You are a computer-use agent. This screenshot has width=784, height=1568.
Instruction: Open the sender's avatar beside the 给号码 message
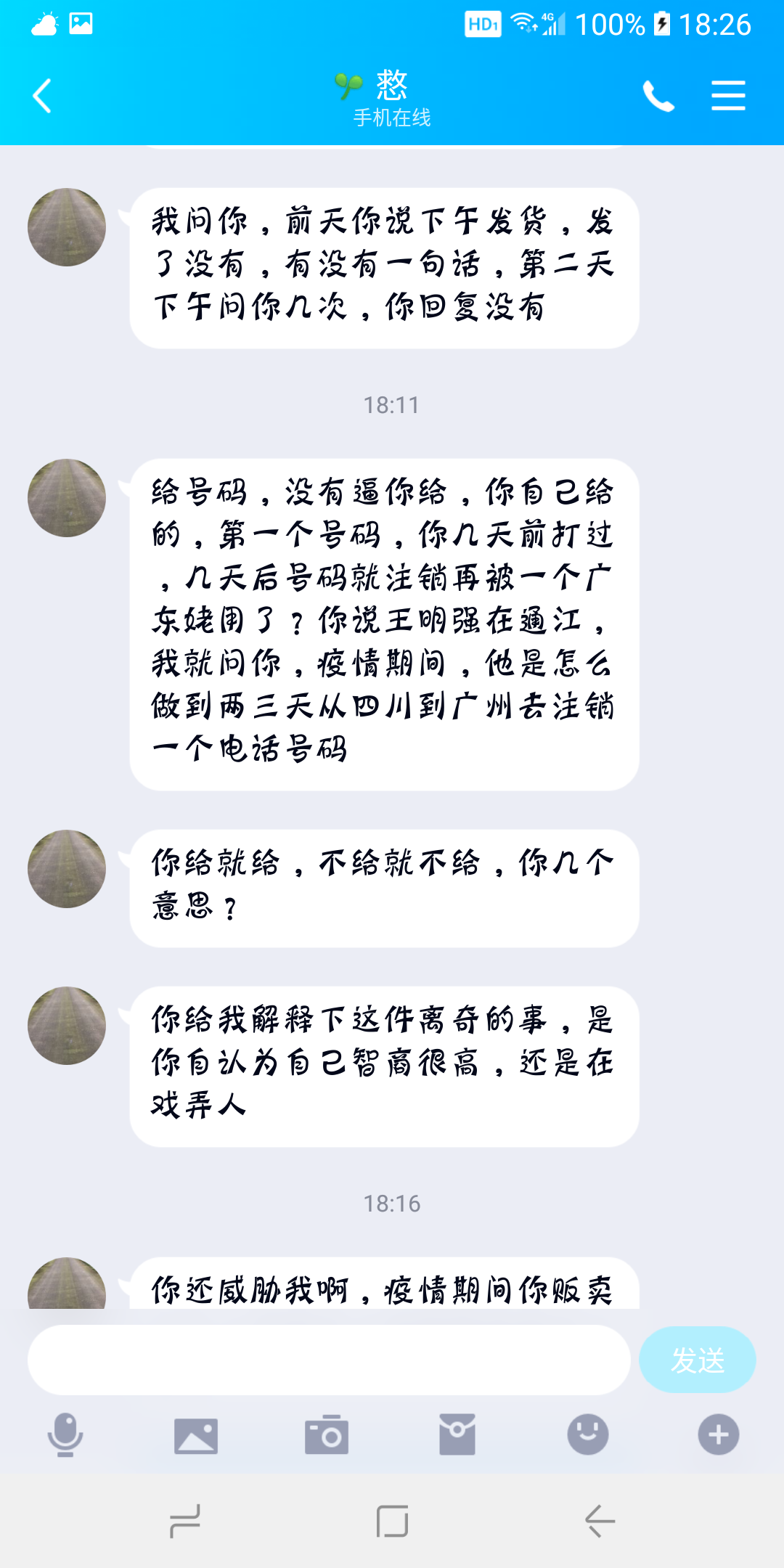[x=67, y=498]
